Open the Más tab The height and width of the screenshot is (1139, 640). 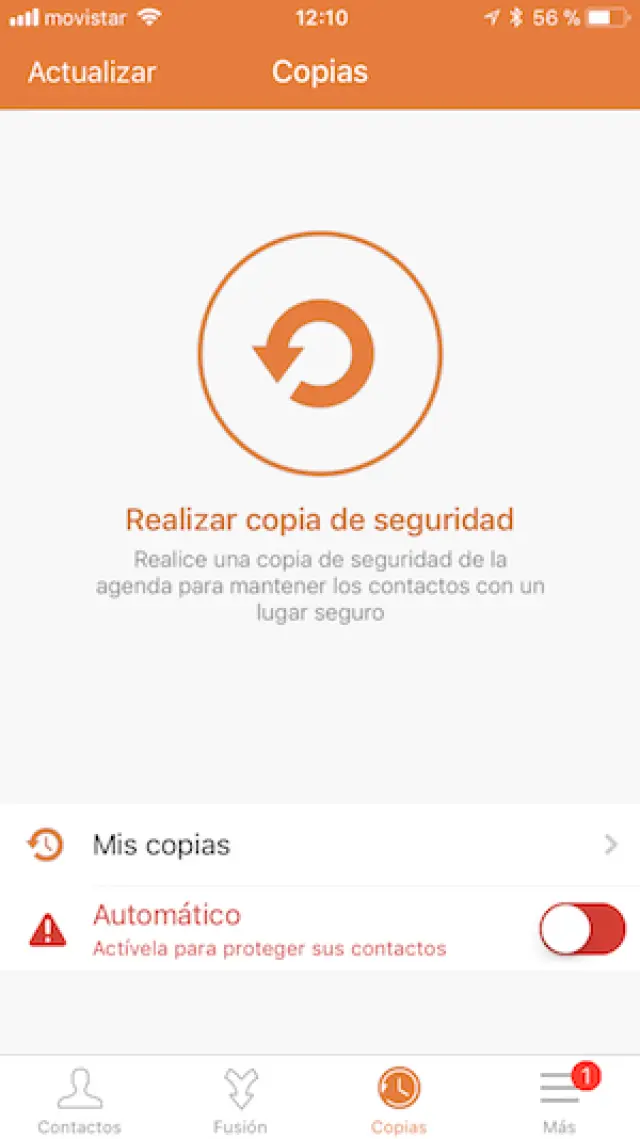point(560,1099)
